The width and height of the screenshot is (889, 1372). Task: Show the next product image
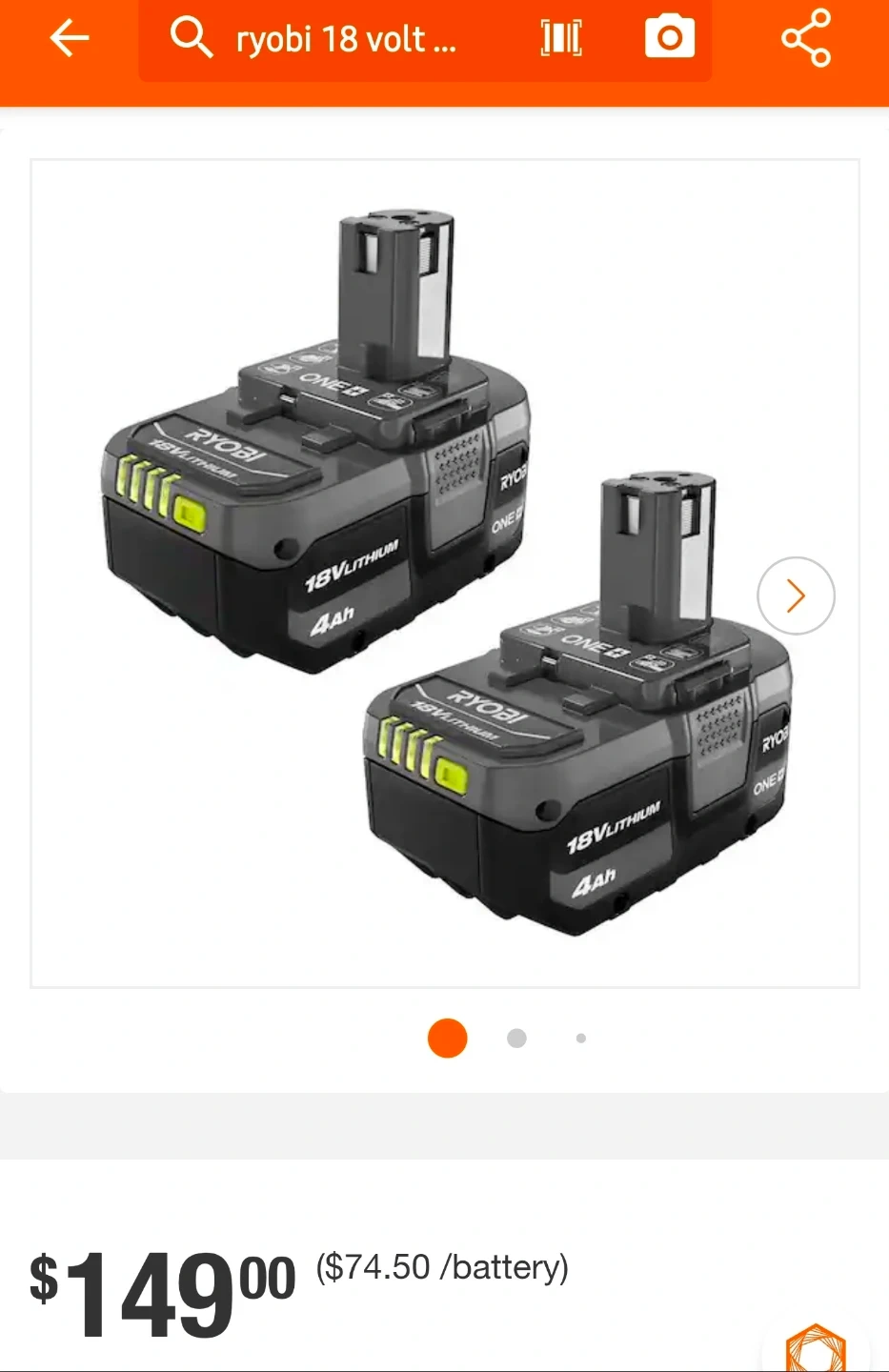click(x=796, y=595)
